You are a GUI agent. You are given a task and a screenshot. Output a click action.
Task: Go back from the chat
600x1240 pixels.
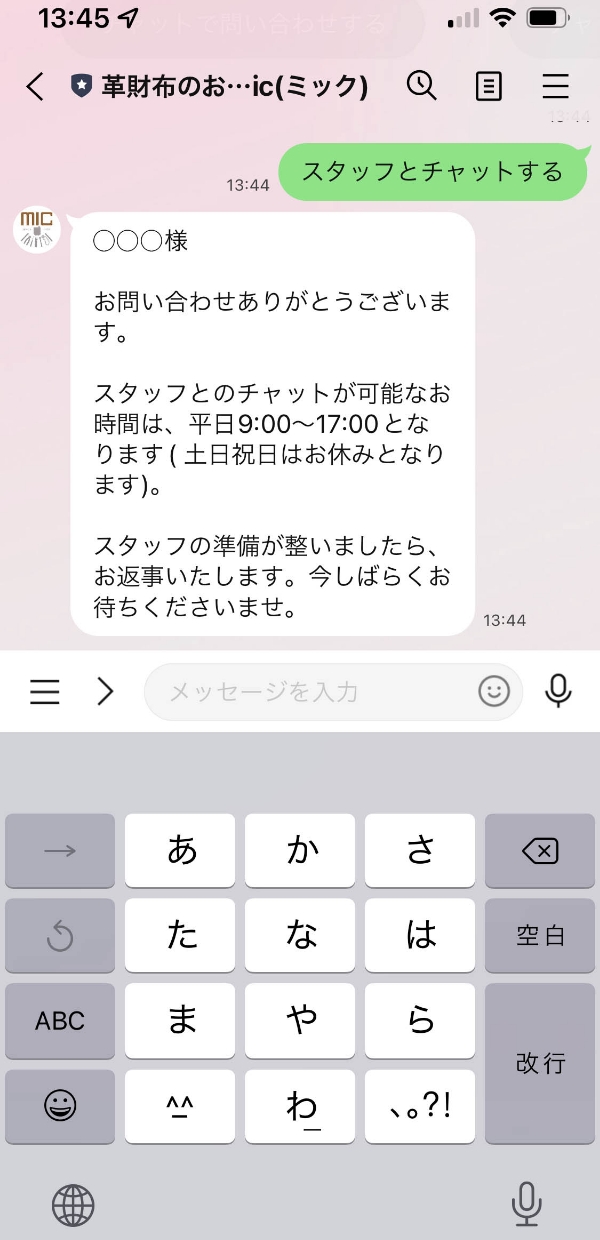click(x=35, y=87)
